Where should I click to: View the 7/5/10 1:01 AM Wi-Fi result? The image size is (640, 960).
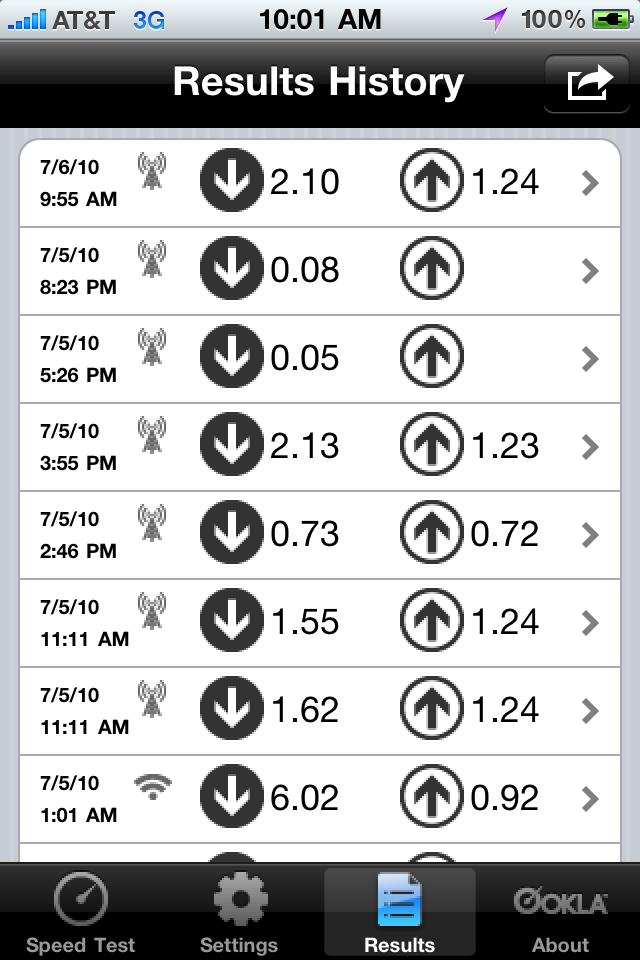click(320, 798)
